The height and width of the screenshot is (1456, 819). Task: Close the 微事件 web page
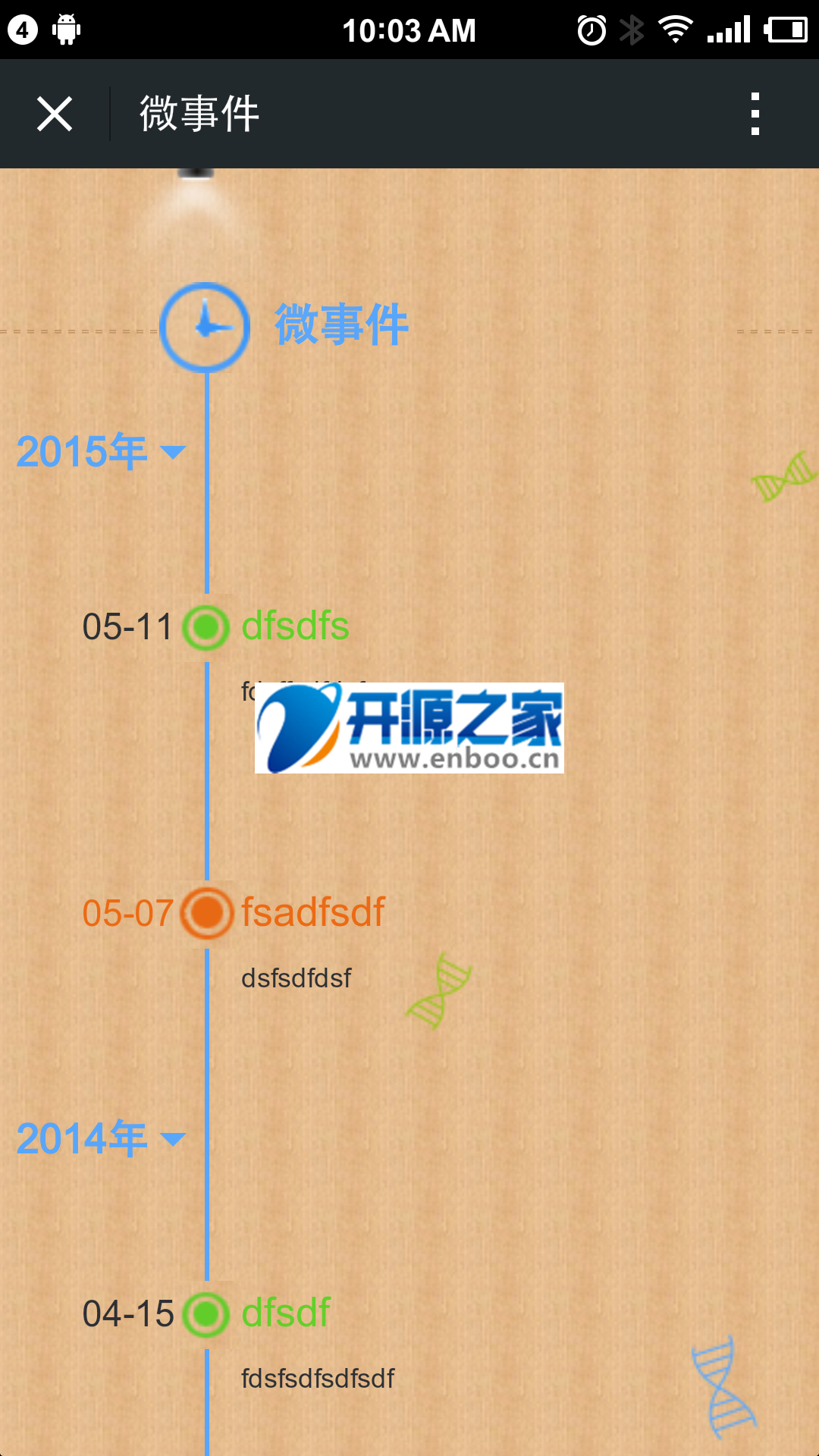coord(55,114)
